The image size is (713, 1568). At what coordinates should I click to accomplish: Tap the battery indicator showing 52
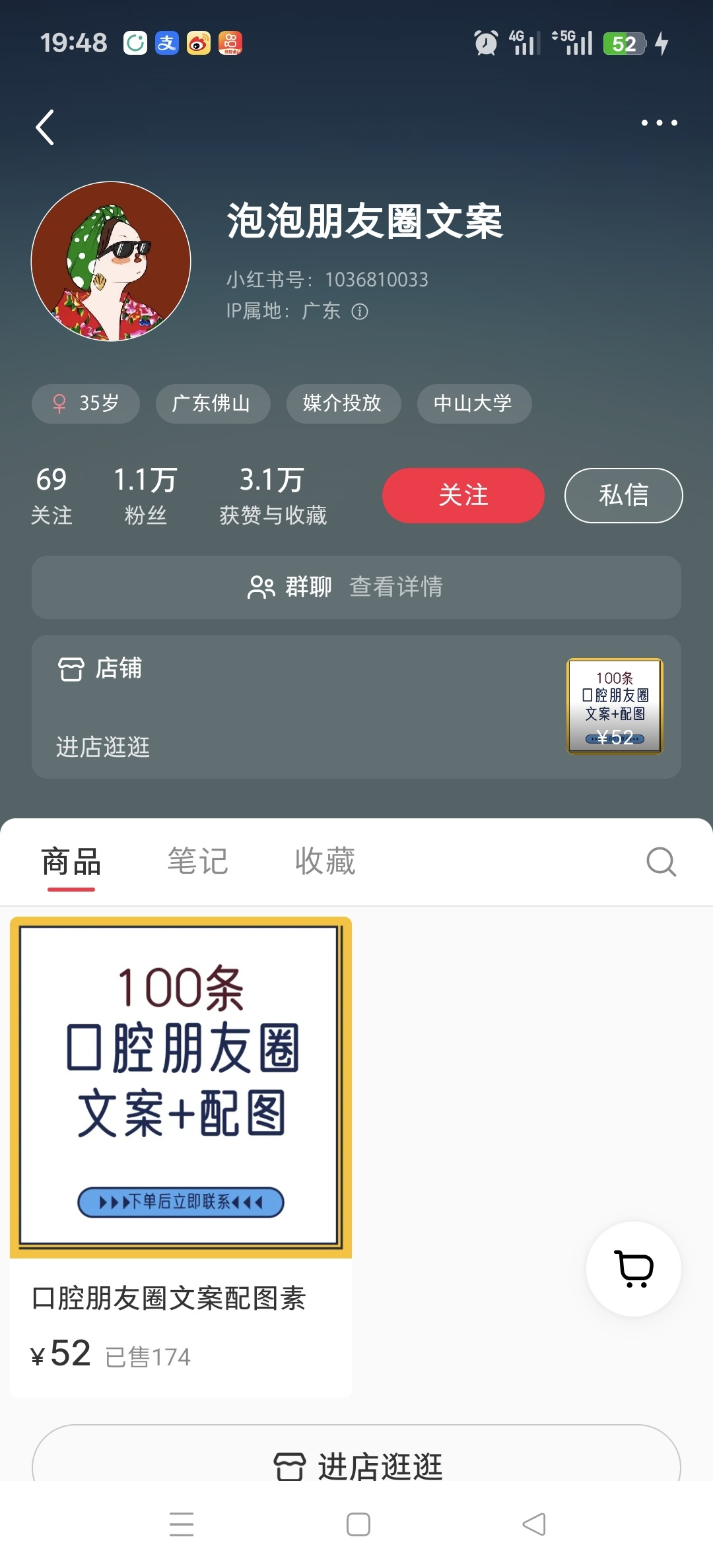[x=624, y=43]
